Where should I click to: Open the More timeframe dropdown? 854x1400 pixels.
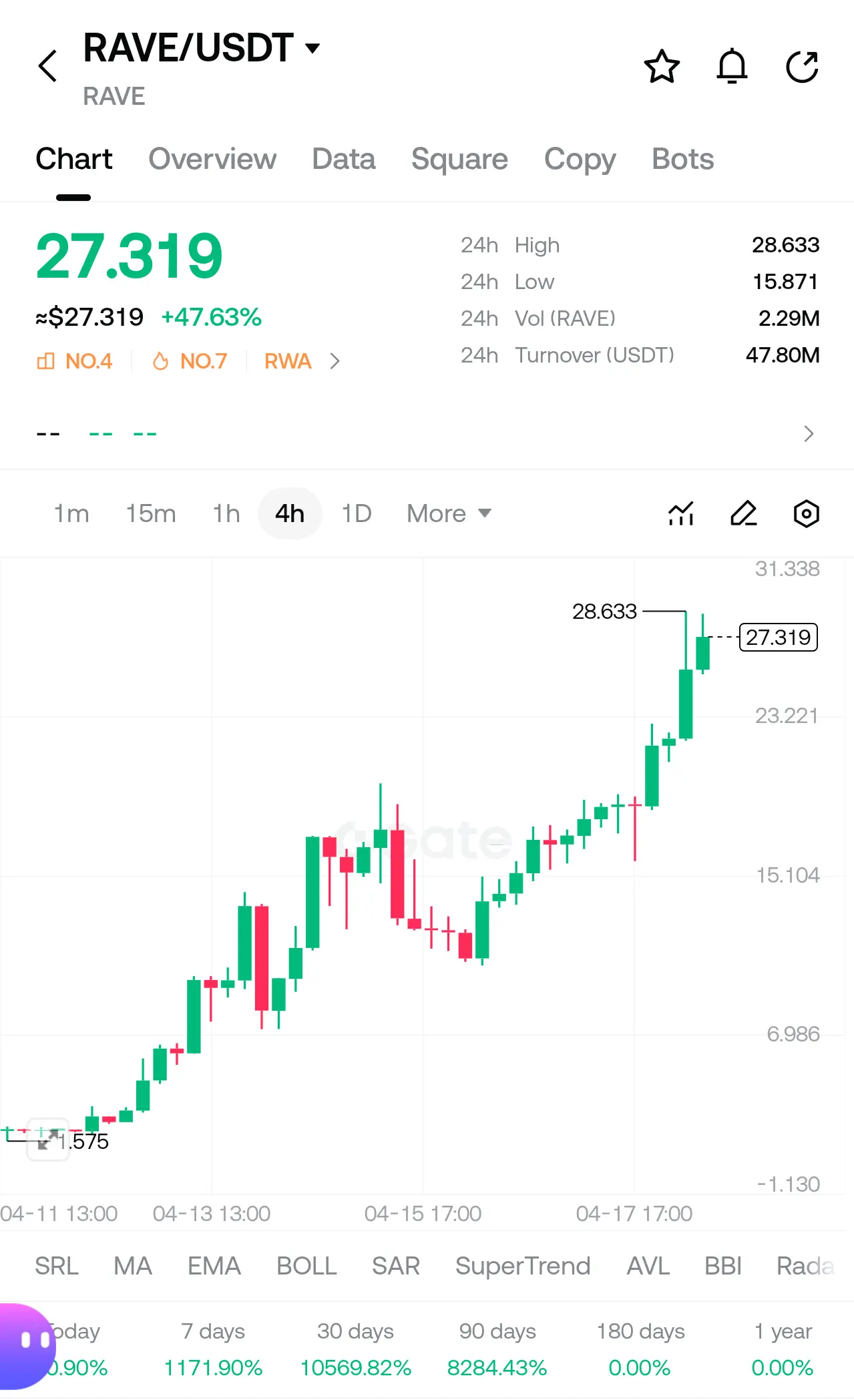pos(447,513)
